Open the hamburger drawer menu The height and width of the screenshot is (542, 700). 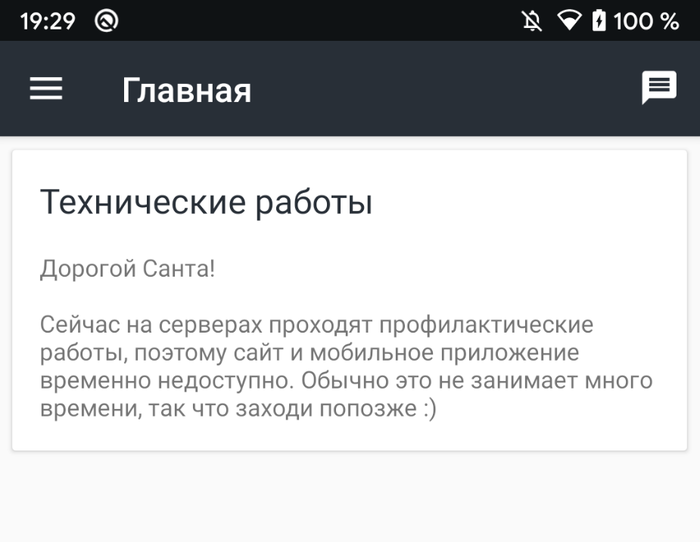pos(46,89)
